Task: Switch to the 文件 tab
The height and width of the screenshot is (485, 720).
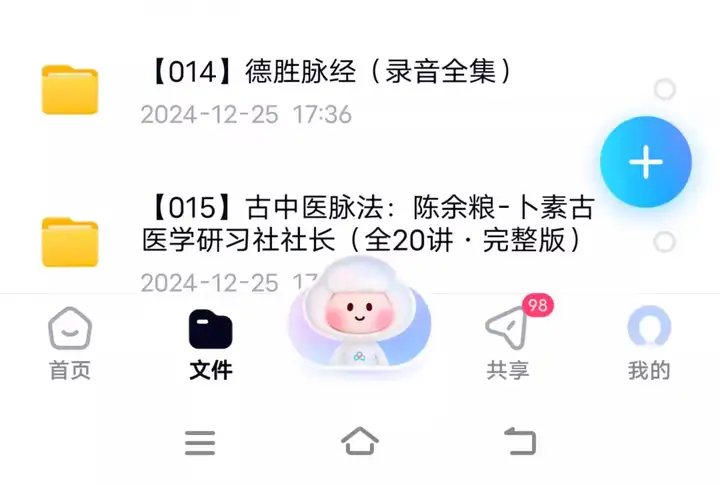Action: pyautogui.click(x=211, y=343)
